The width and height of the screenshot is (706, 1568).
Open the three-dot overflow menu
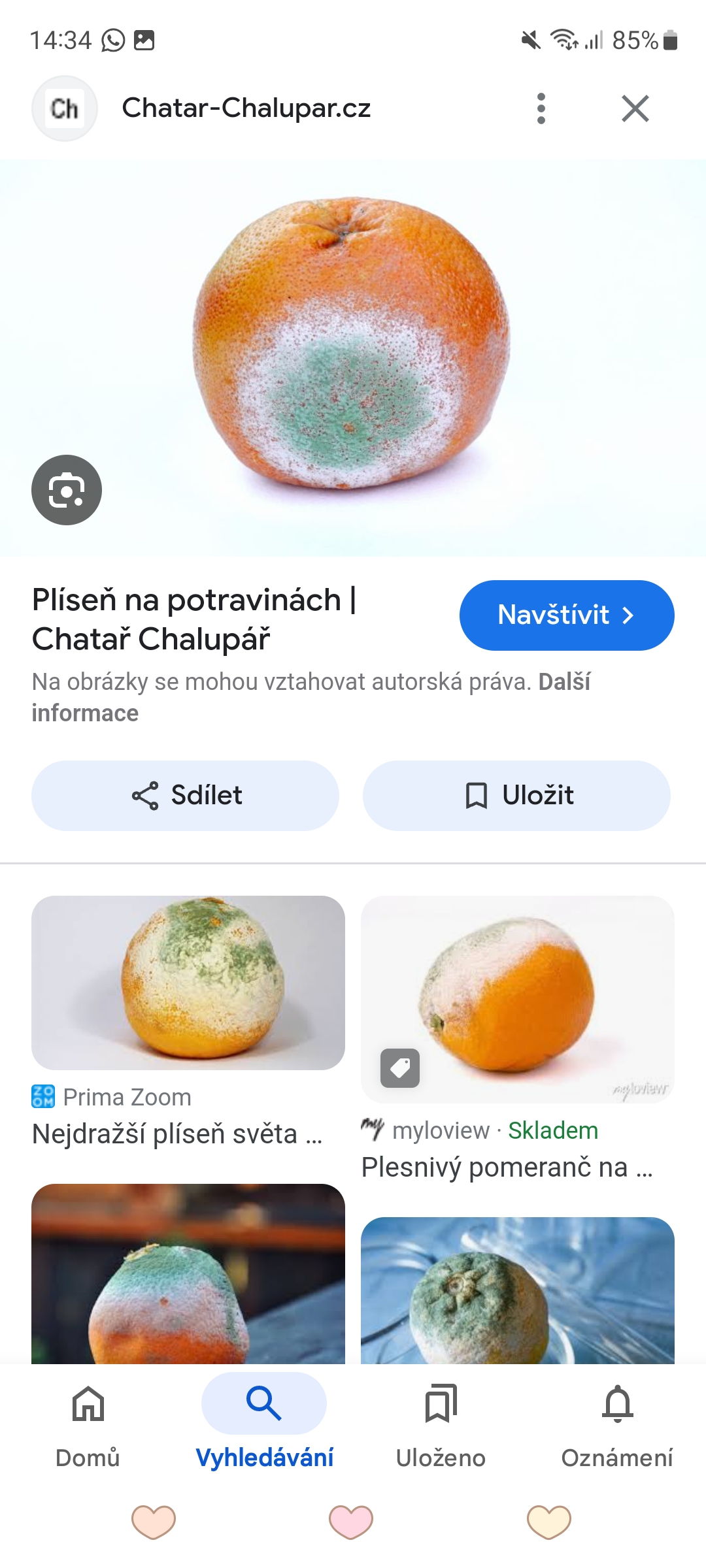tap(541, 108)
